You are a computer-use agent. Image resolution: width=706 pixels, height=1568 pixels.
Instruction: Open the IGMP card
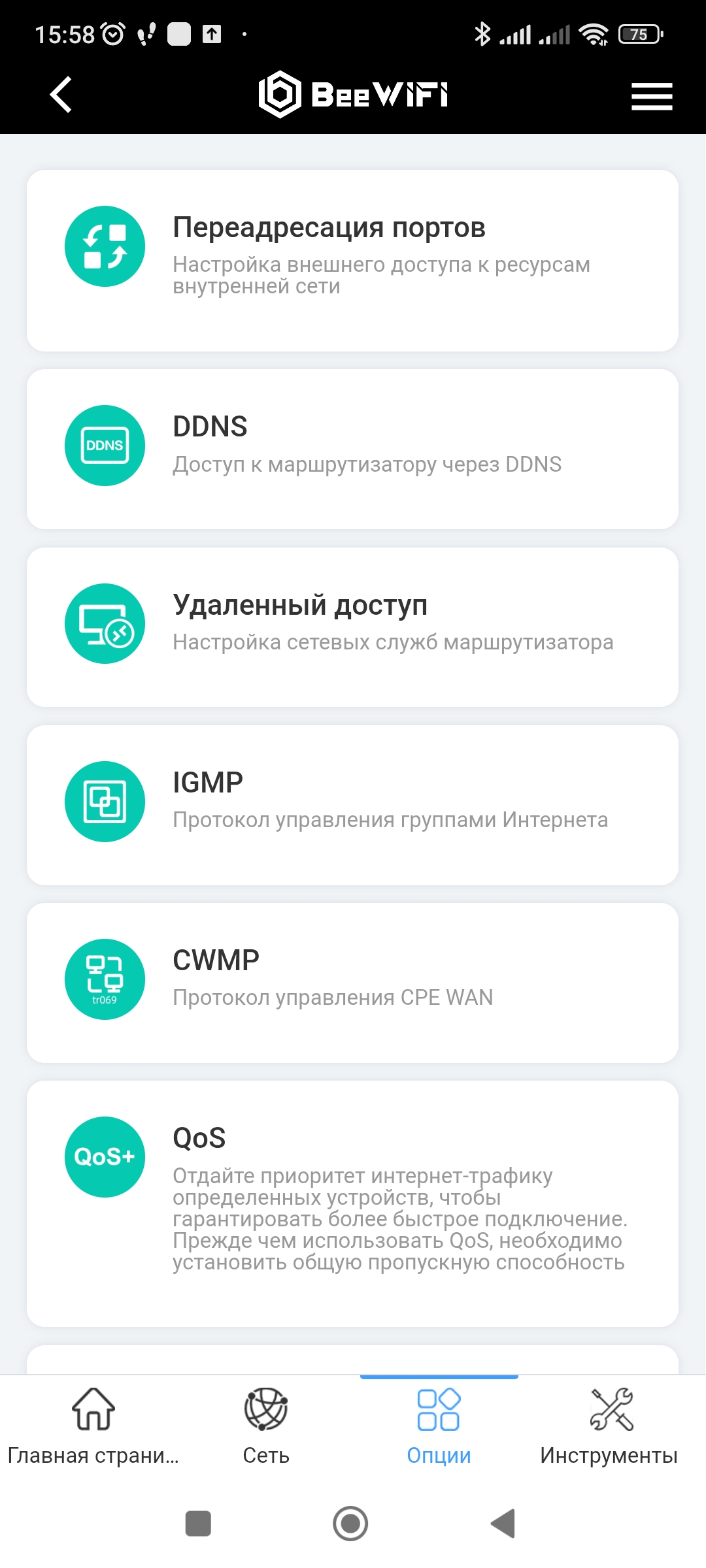click(x=352, y=805)
